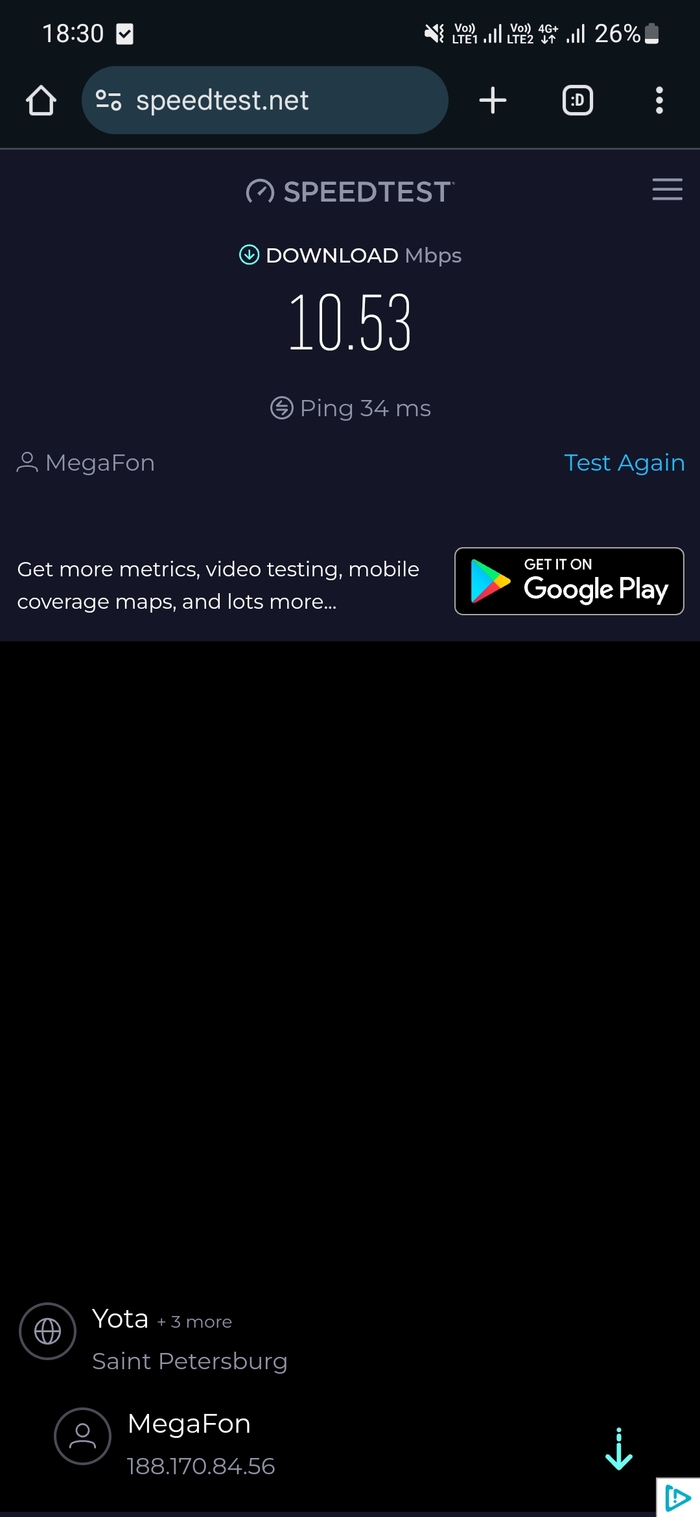
Task: Tap the download arrow icon at the bottom
Action: (619, 1450)
